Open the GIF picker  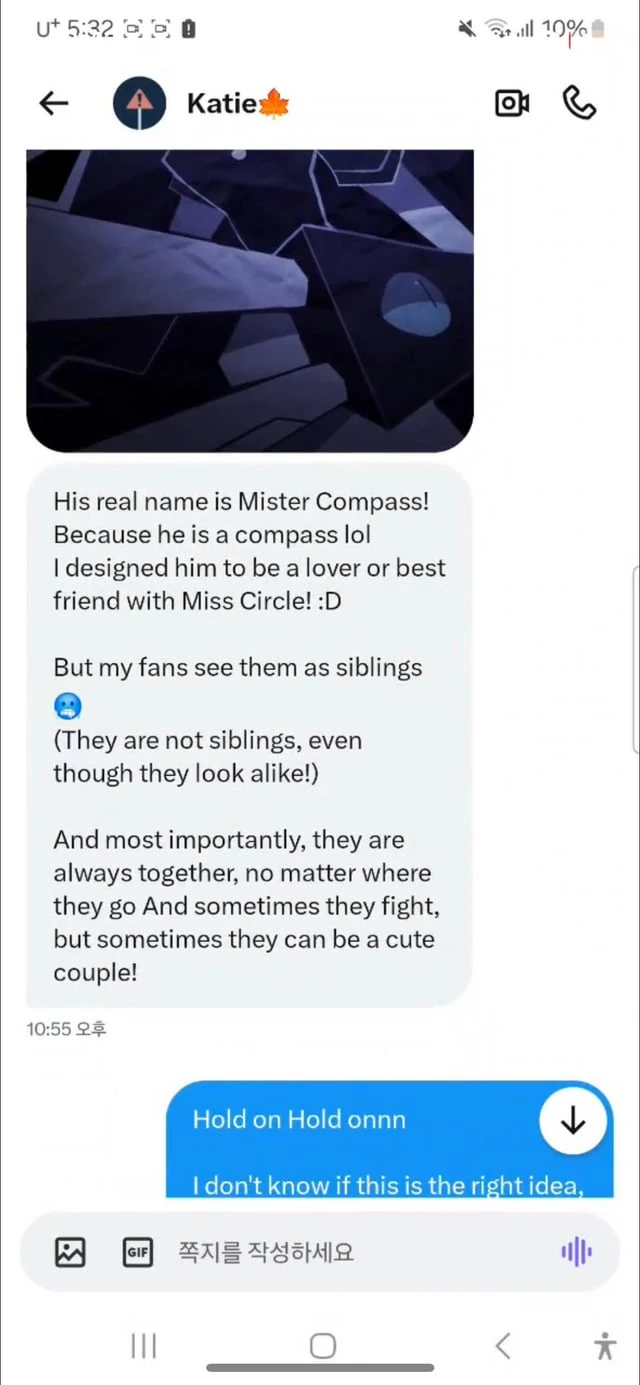click(137, 1252)
